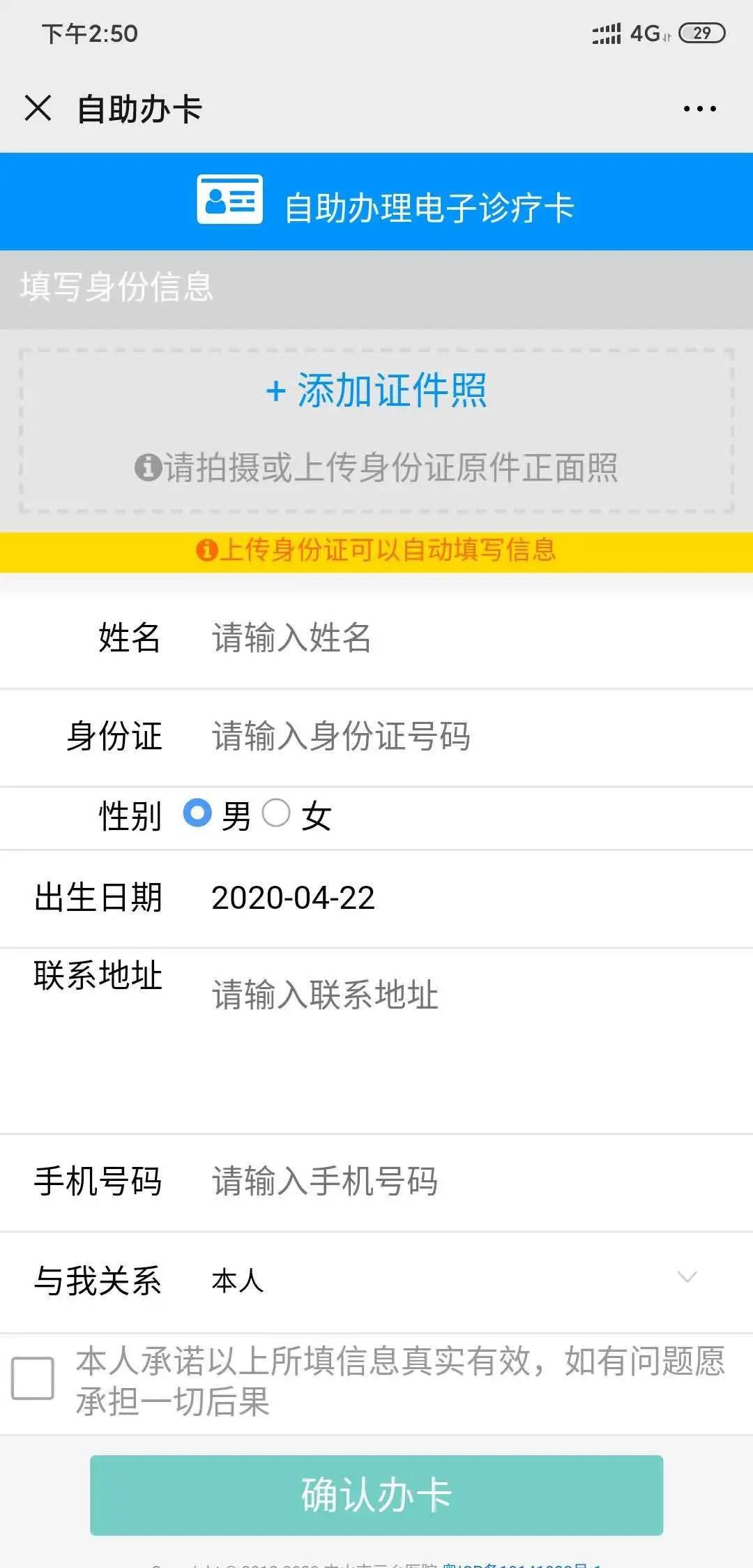Screen dimensions: 753x1568
Task: Confirm with the 确认办卡 button
Action: (376, 1494)
